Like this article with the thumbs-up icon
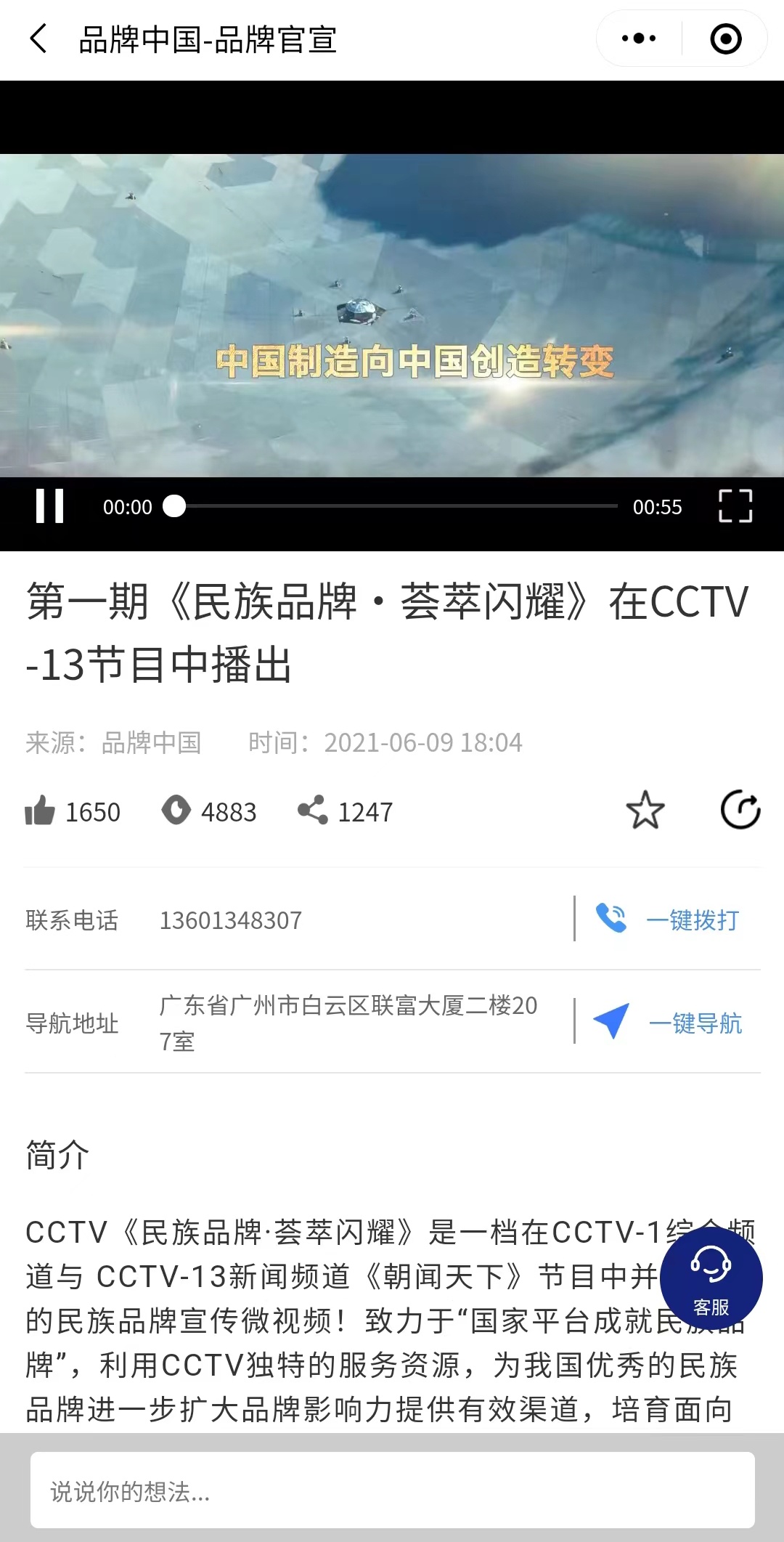The image size is (784, 1542). (x=41, y=811)
